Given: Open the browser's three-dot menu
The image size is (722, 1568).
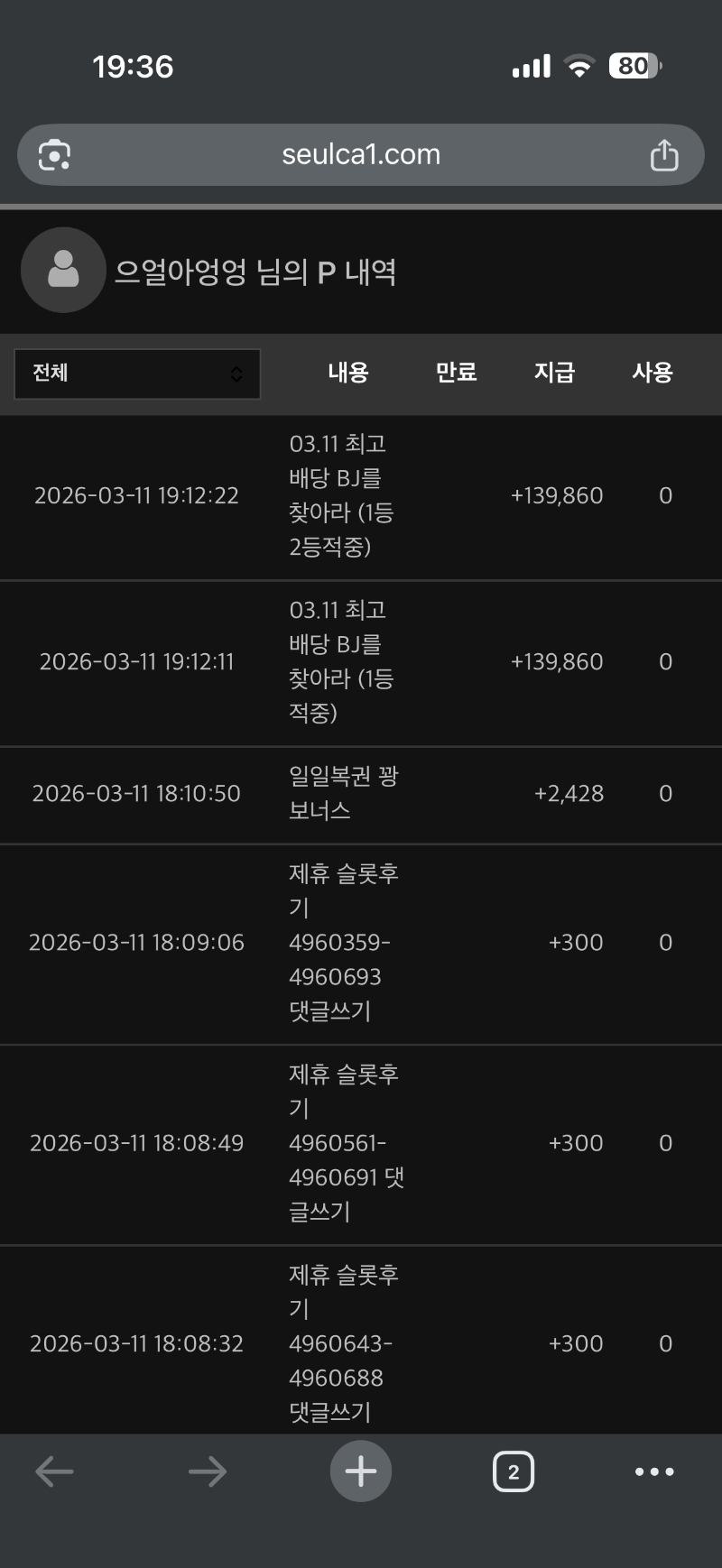Looking at the screenshot, I should click(654, 1472).
